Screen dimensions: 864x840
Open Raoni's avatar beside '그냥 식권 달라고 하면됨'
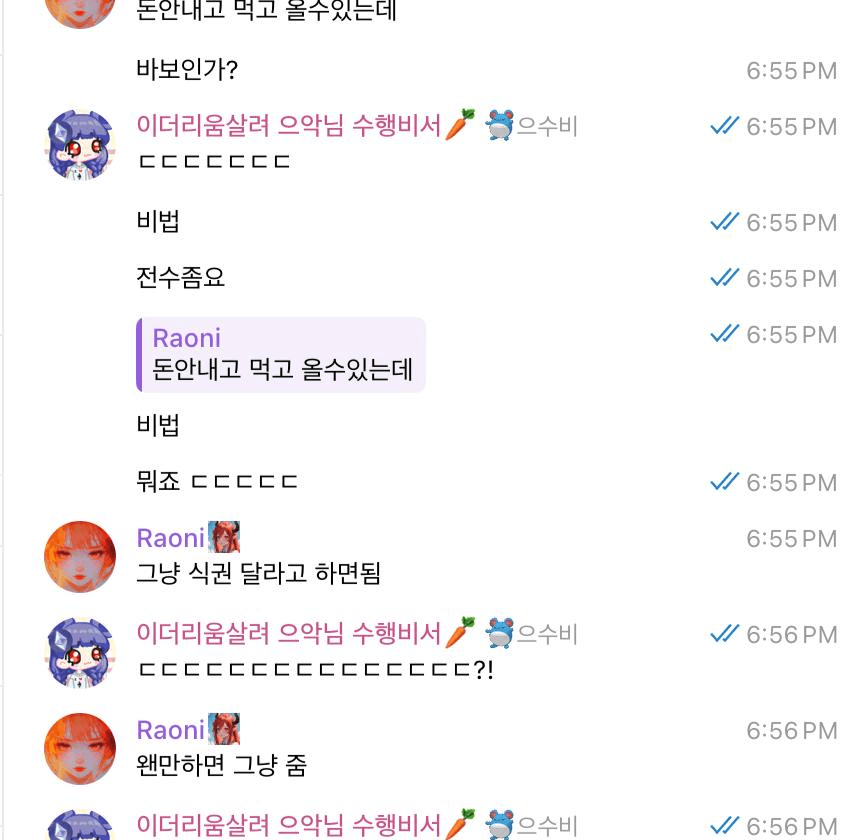pyautogui.click(x=80, y=556)
